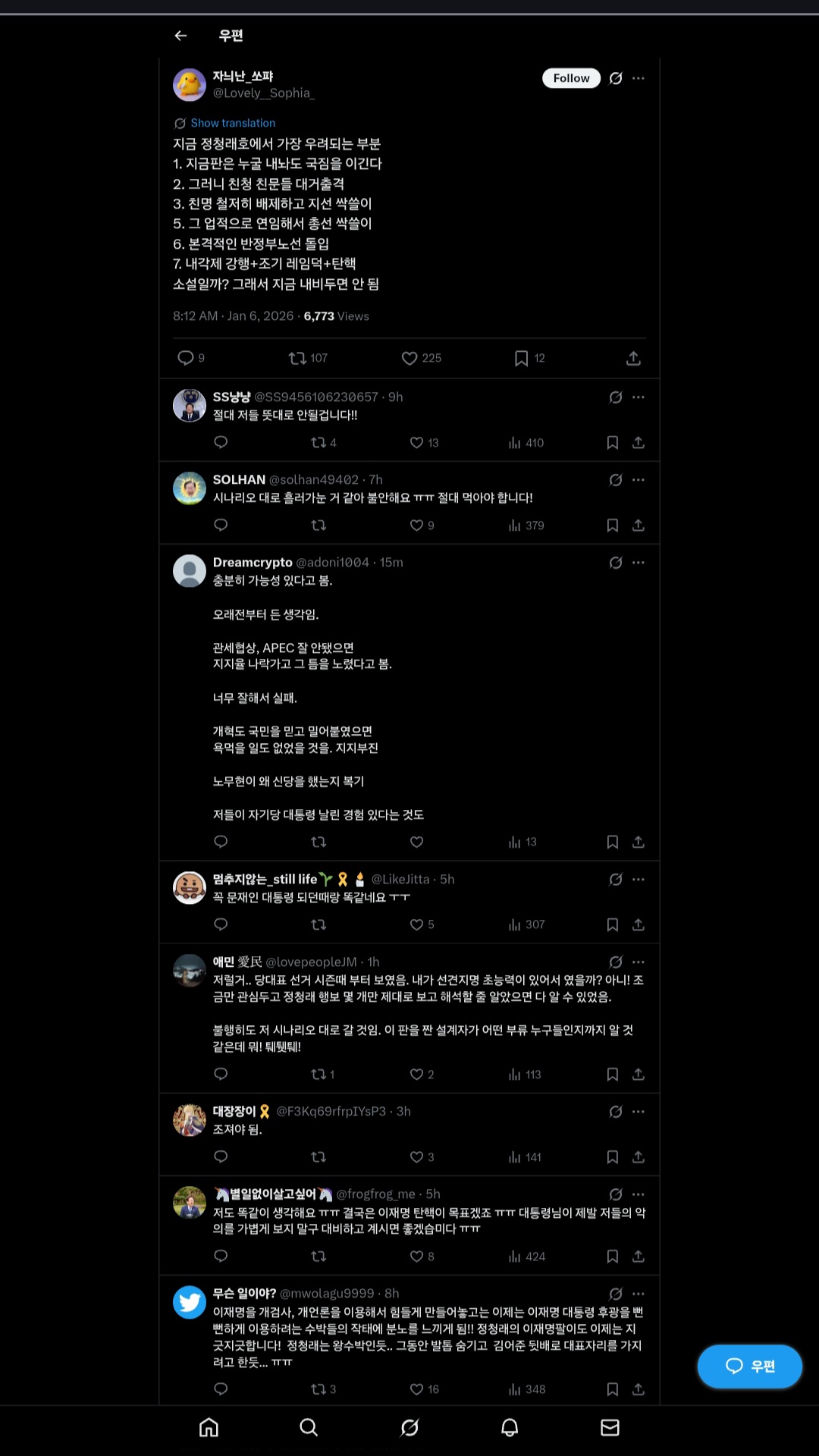The image size is (819, 1456).
Task: Like 멈추지않는_still life's reply
Action: (x=416, y=924)
